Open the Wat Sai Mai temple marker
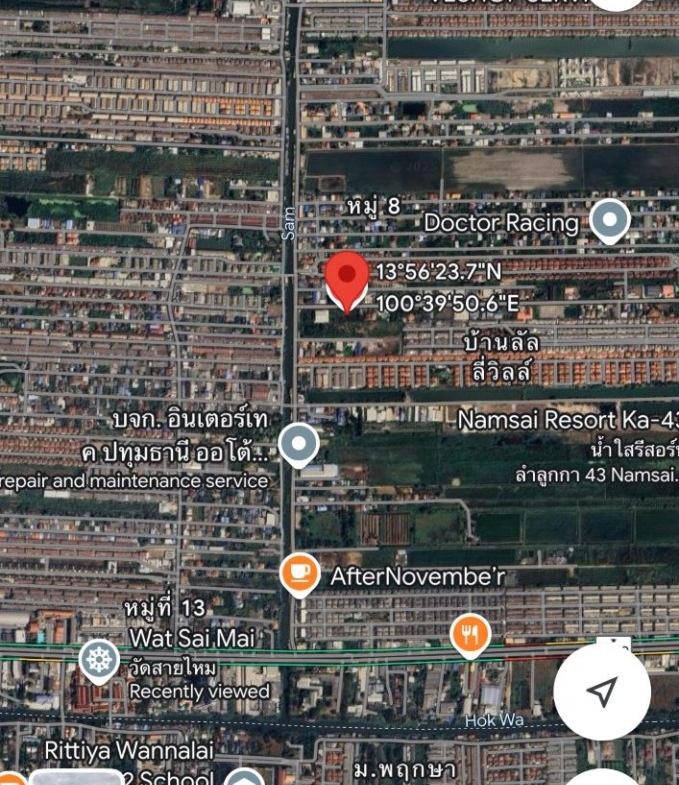Viewport: 679px width, 785px height. click(99, 660)
